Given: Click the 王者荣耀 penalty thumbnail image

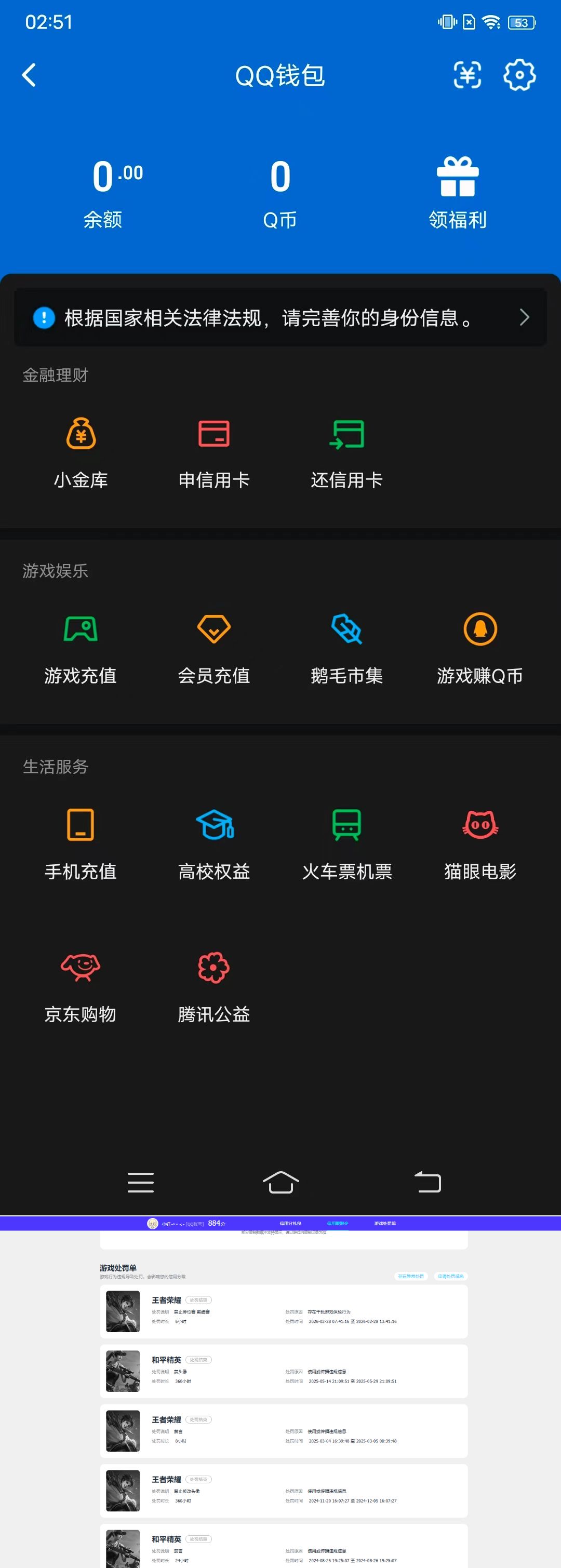Looking at the screenshot, I should (123, 1312).
